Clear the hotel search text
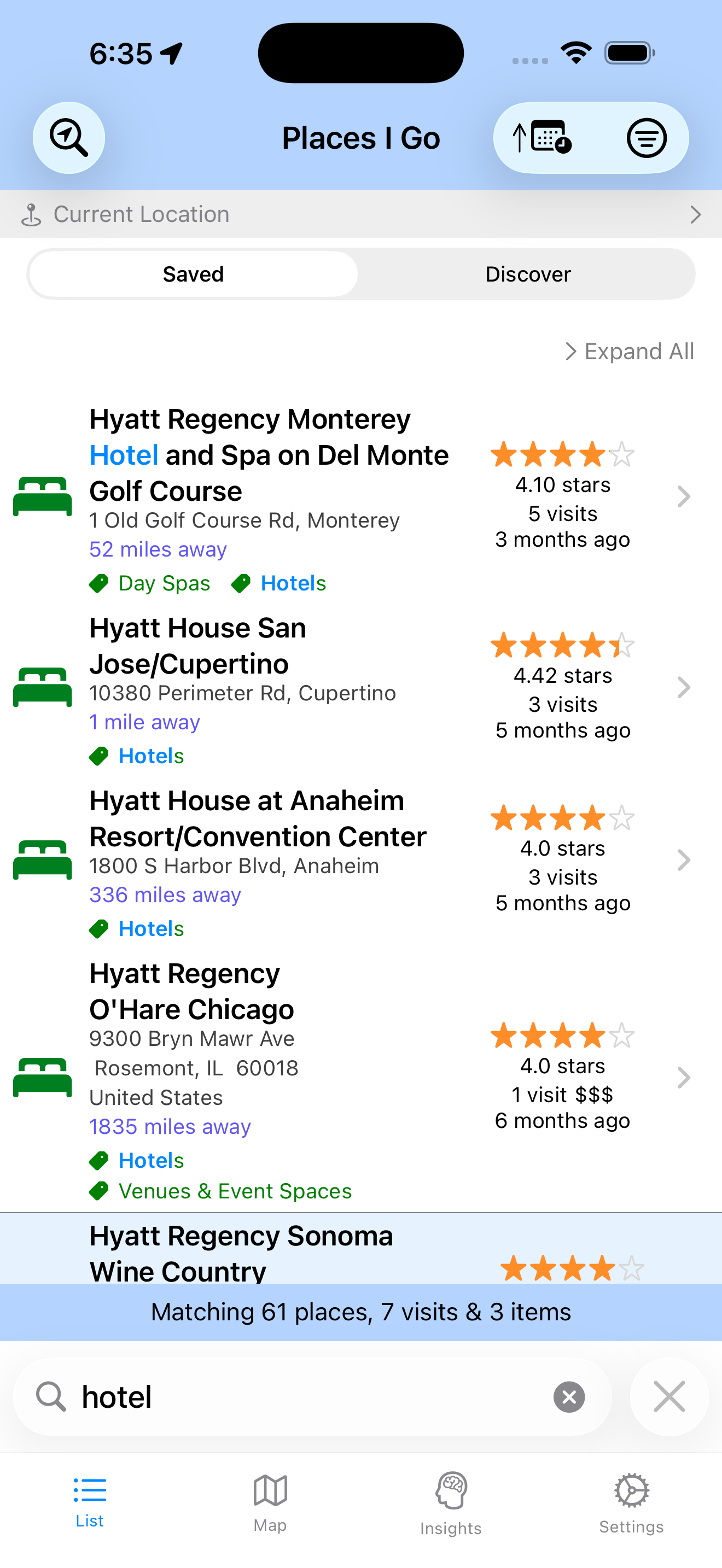The width and height of the screenshot is (722, 1568). 569,1397
